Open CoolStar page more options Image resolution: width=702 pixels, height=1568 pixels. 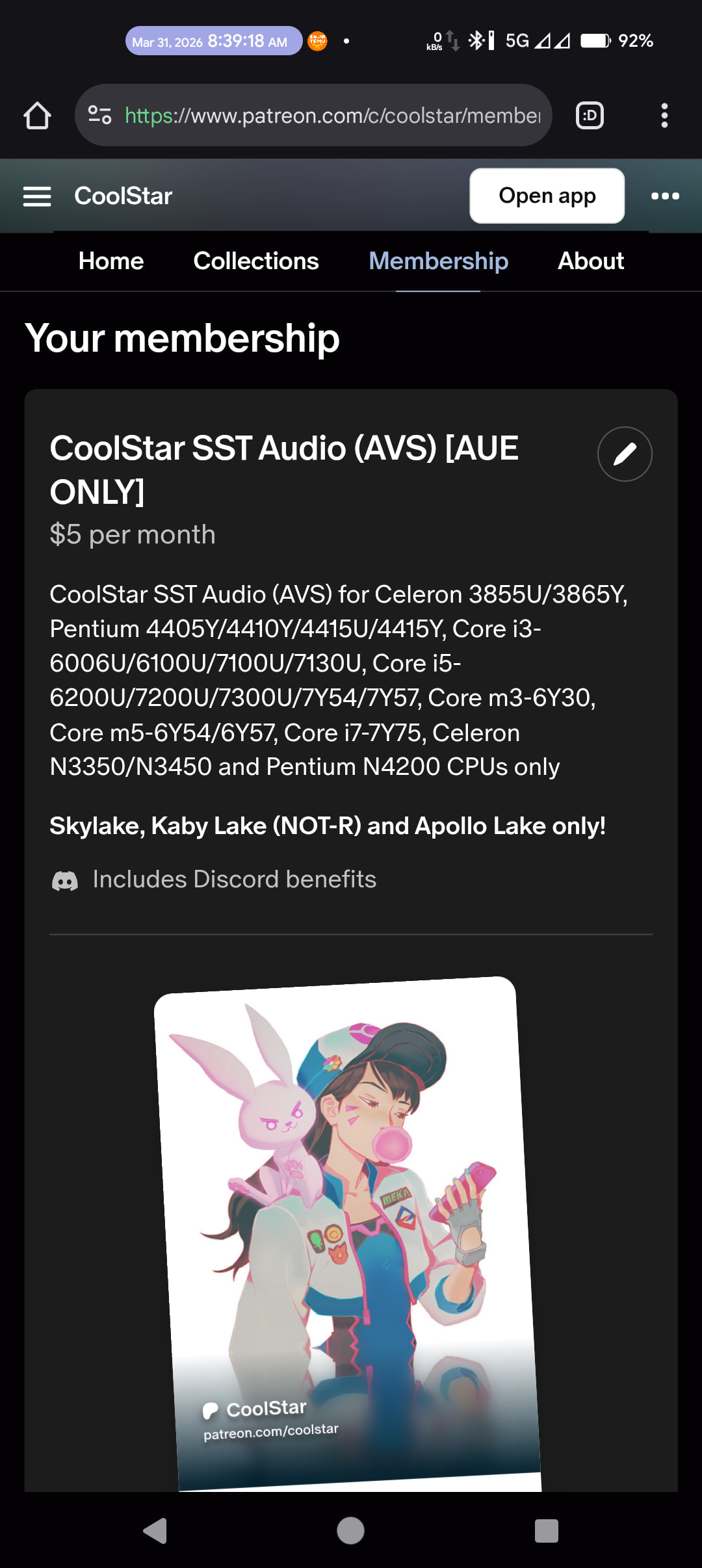coord(665,196)
